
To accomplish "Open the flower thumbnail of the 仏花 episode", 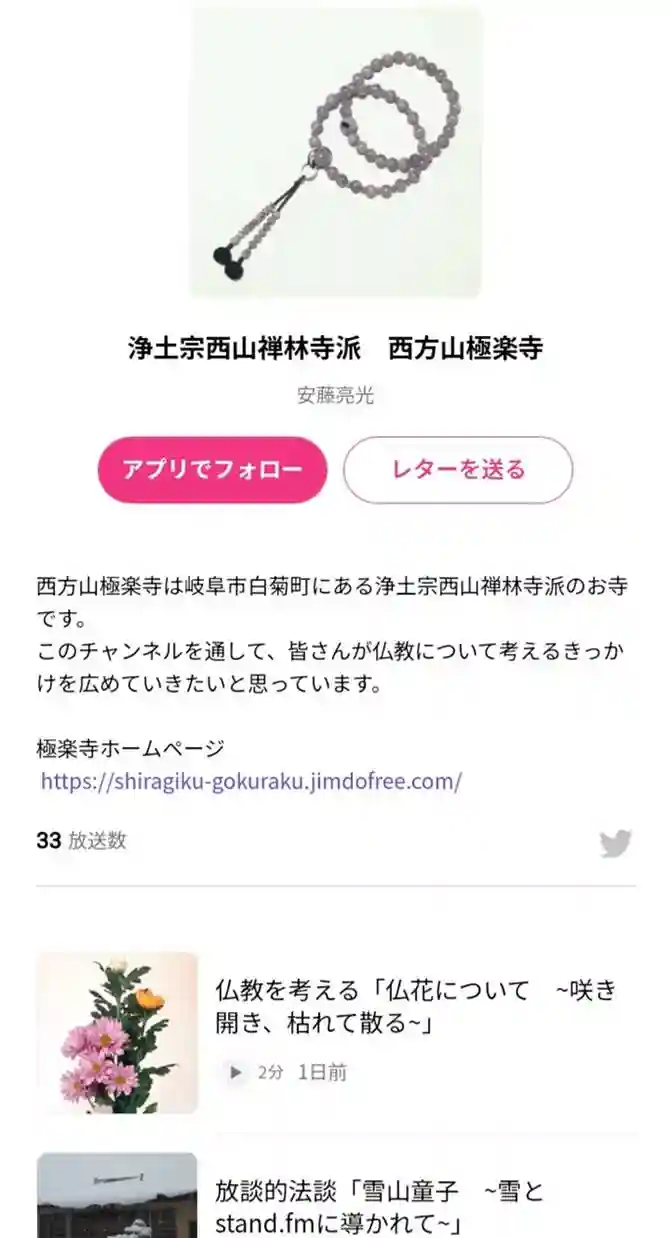I will coord(117,1032).
